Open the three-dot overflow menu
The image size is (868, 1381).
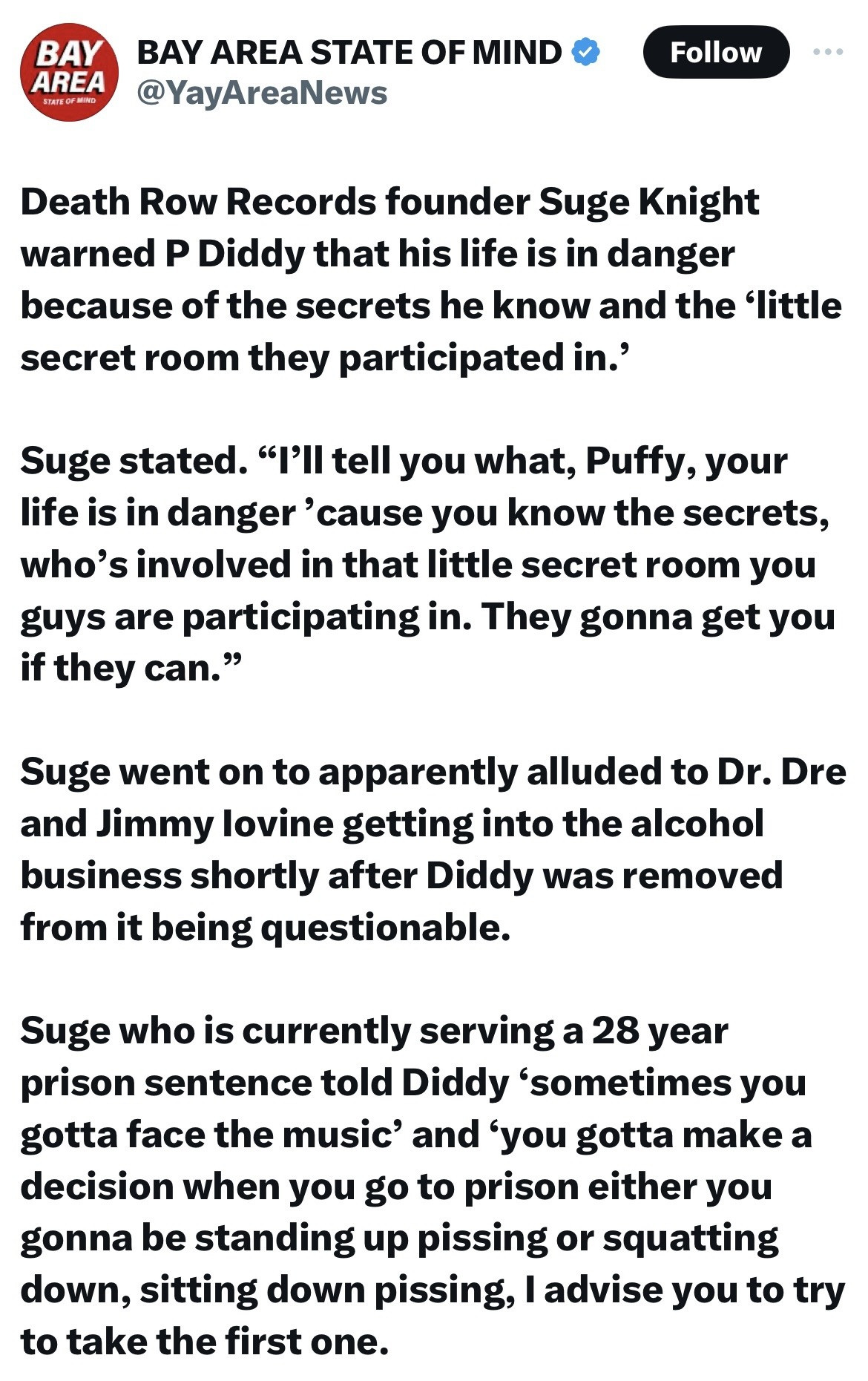click(x=828, y=52)
